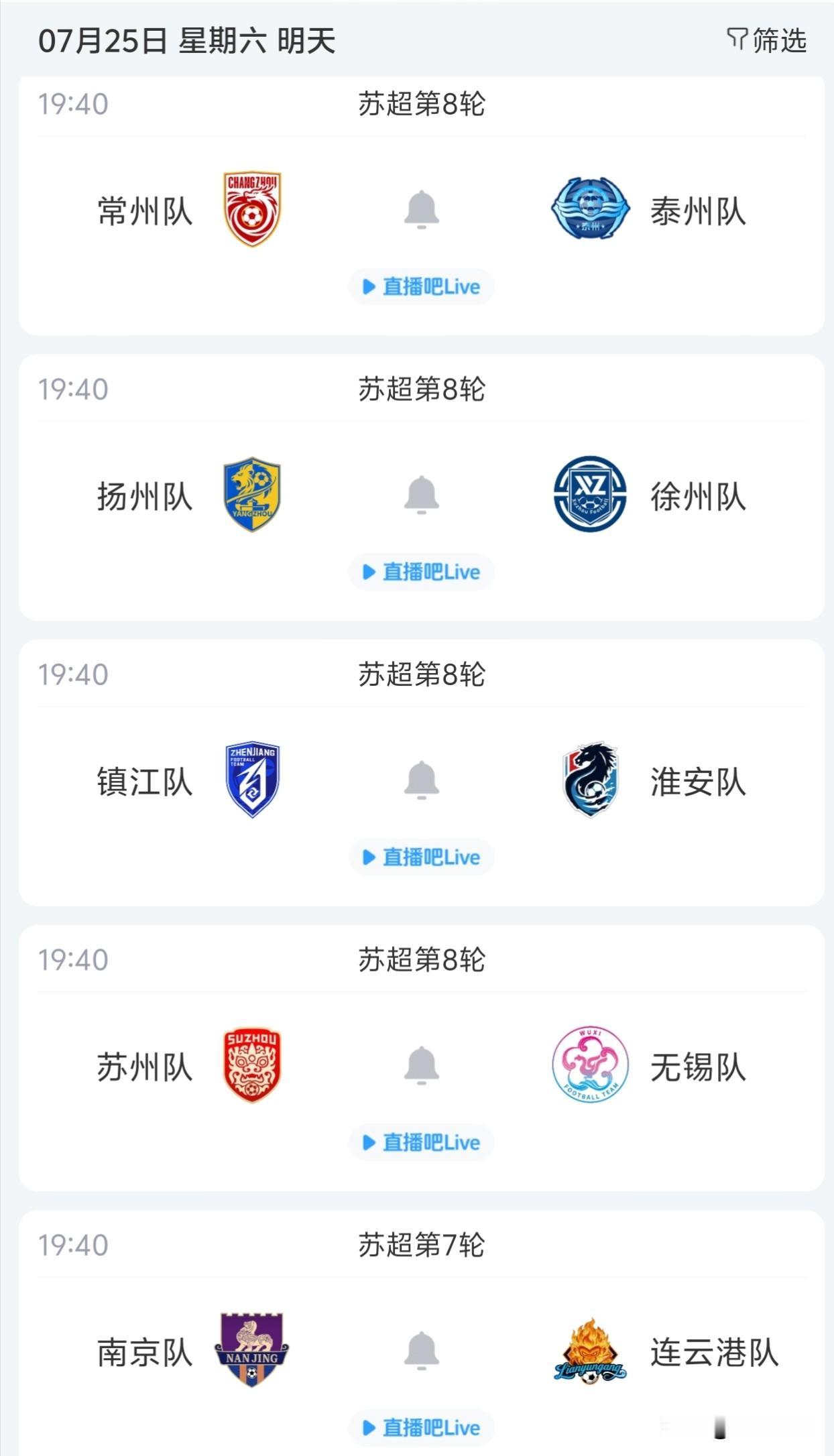Open the 常州队 team logo
This screenshot has width=834, height=1456.
pos(252,209)
